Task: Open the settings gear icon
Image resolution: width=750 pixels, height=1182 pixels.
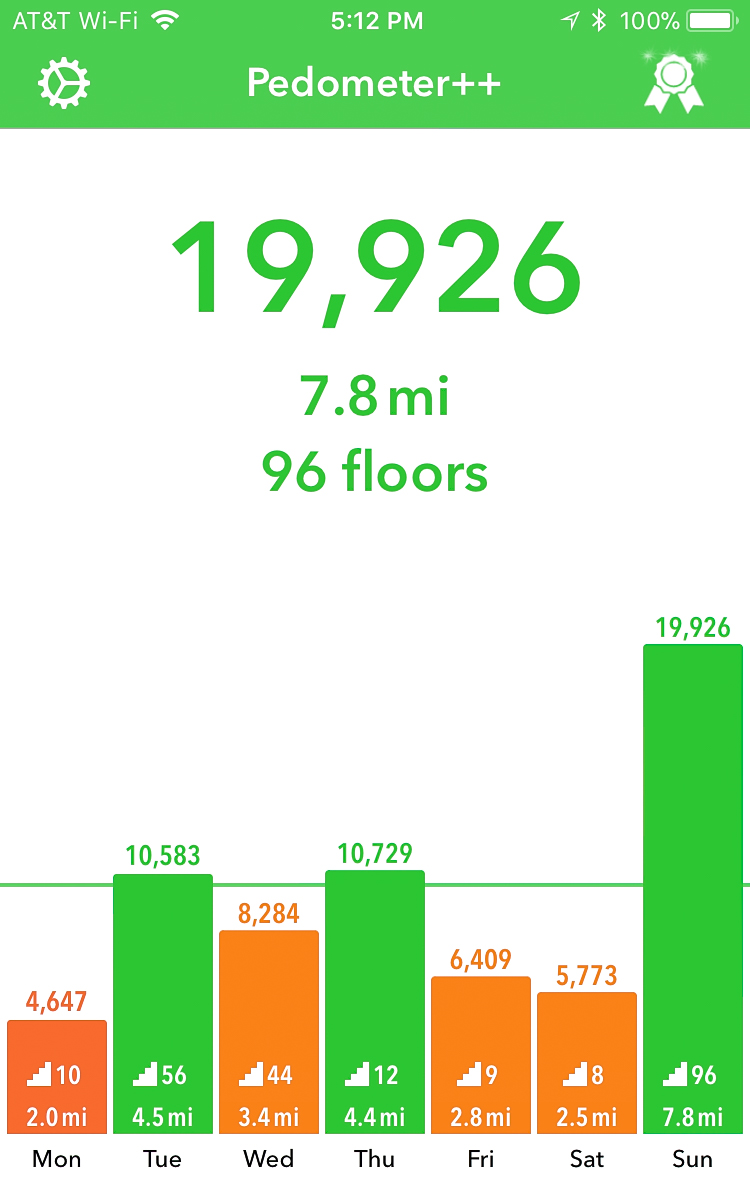Action: 64,84
